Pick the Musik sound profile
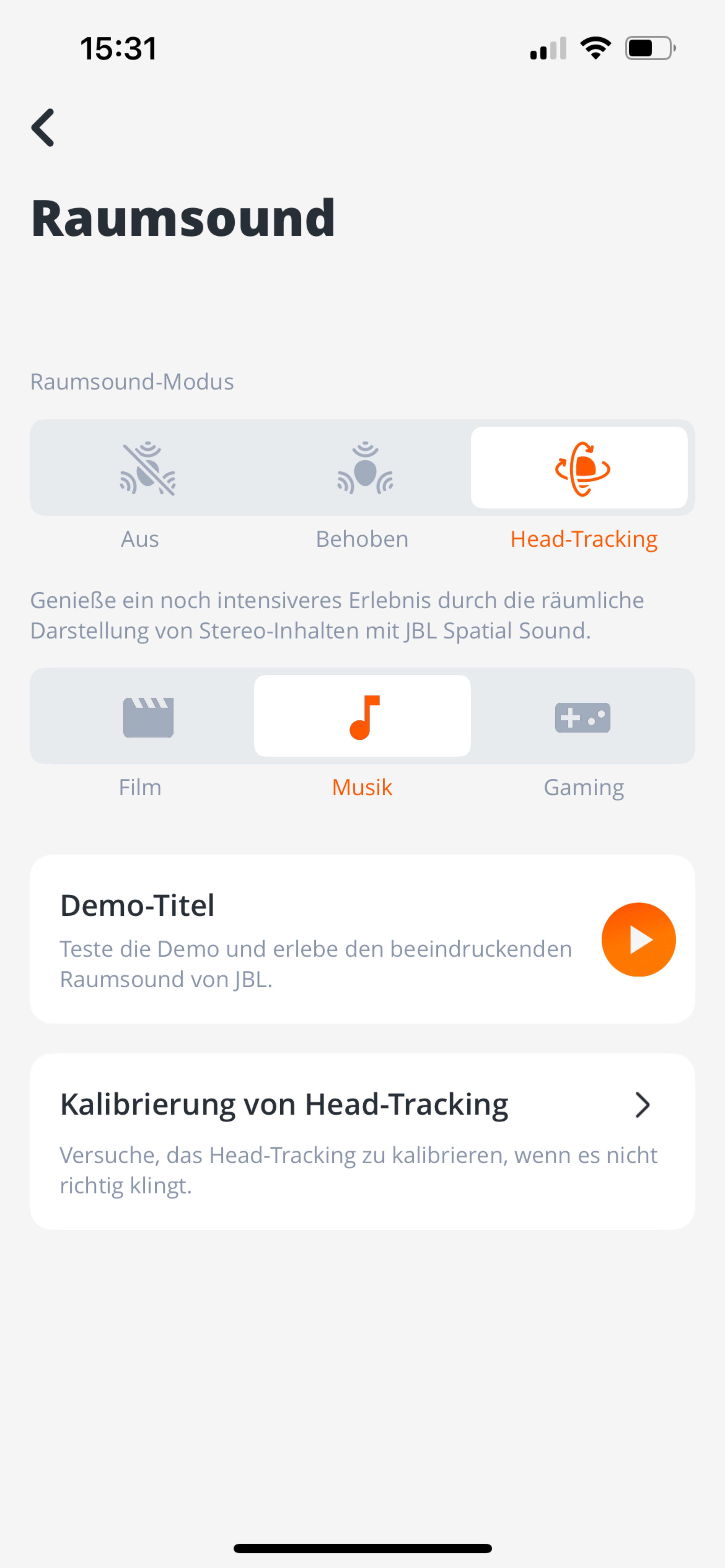 point(362,716)
